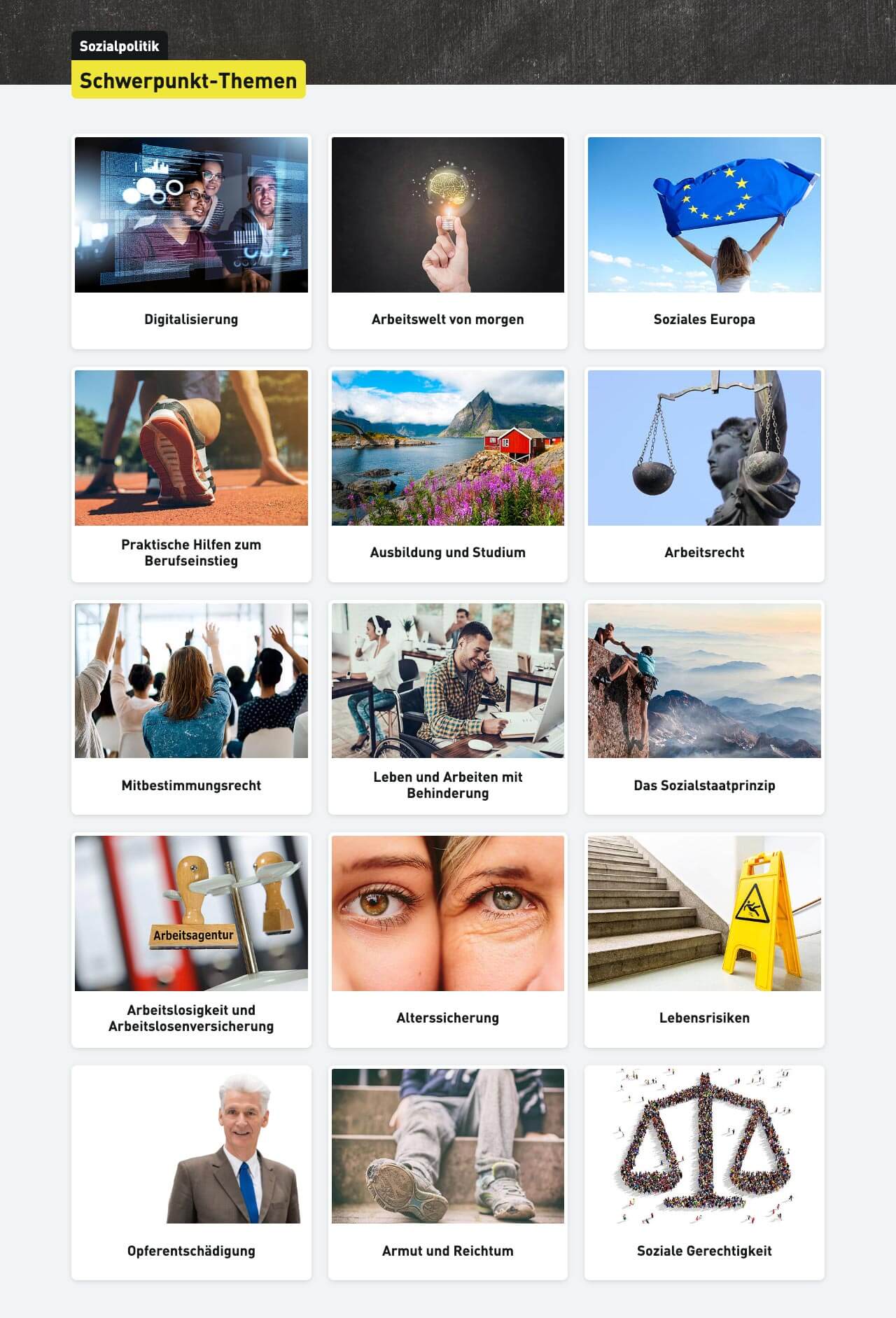Image resolution: width=896 pixels, height=1318 pixels.
Task: Select the Mitbestimmungsrecht topic
Action: point(191,707)
